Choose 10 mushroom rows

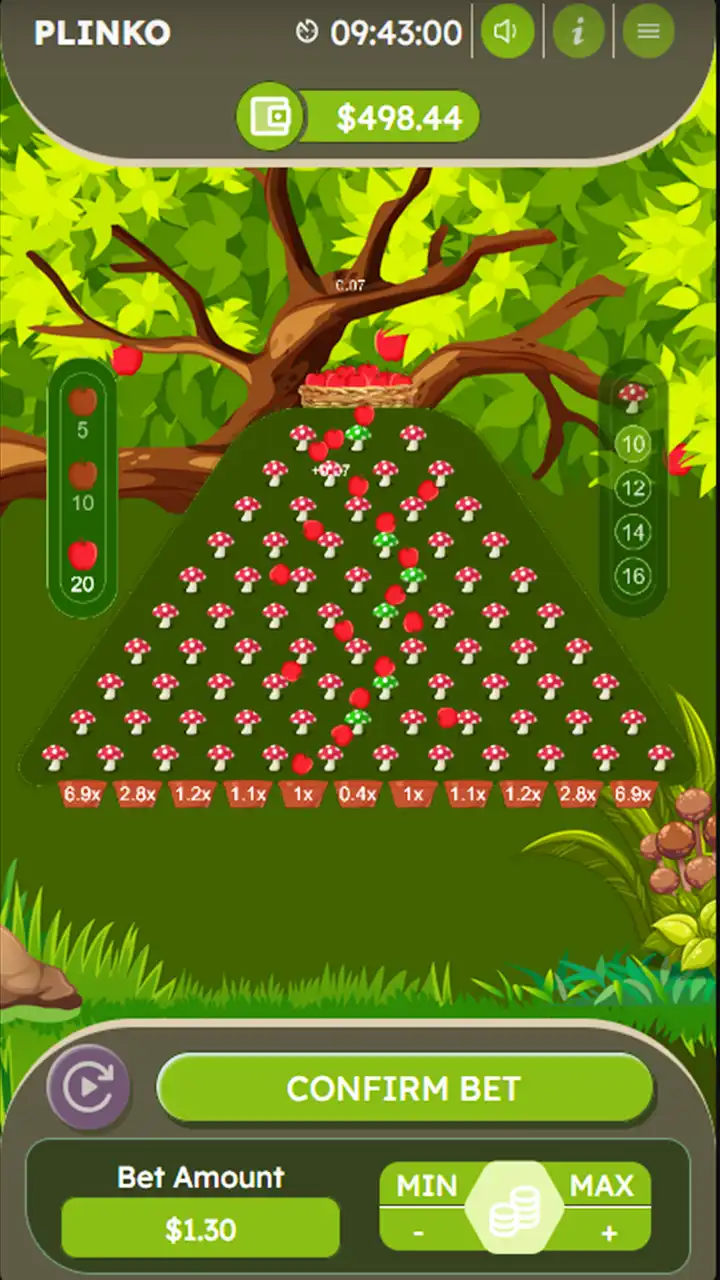(x=634, y=445)
